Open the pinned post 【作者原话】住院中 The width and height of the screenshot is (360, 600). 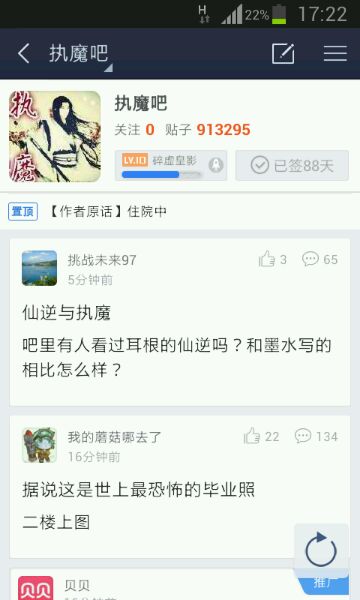pyautogui.click(x=108, y=211)
